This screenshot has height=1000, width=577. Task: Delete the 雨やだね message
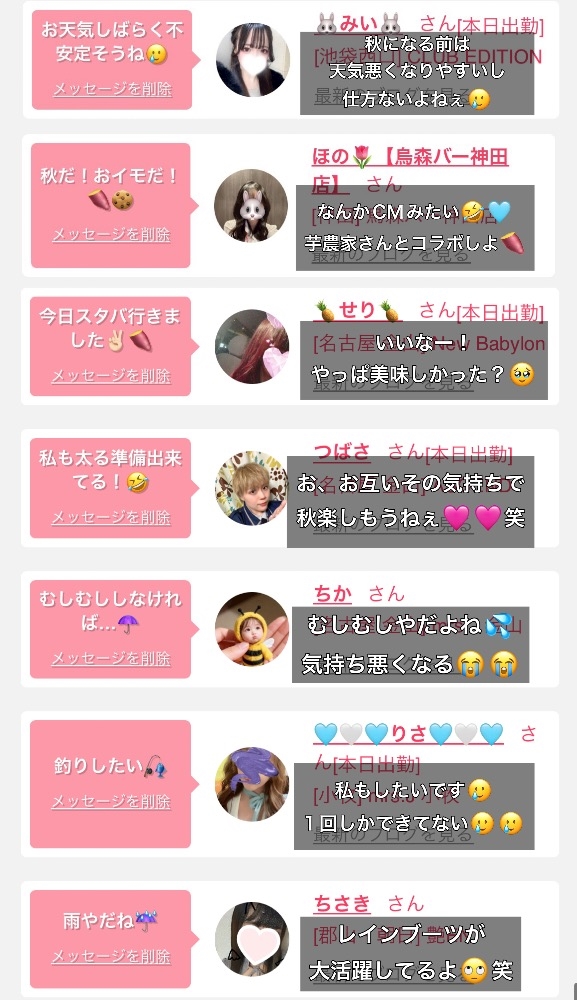tap(112, 957)
